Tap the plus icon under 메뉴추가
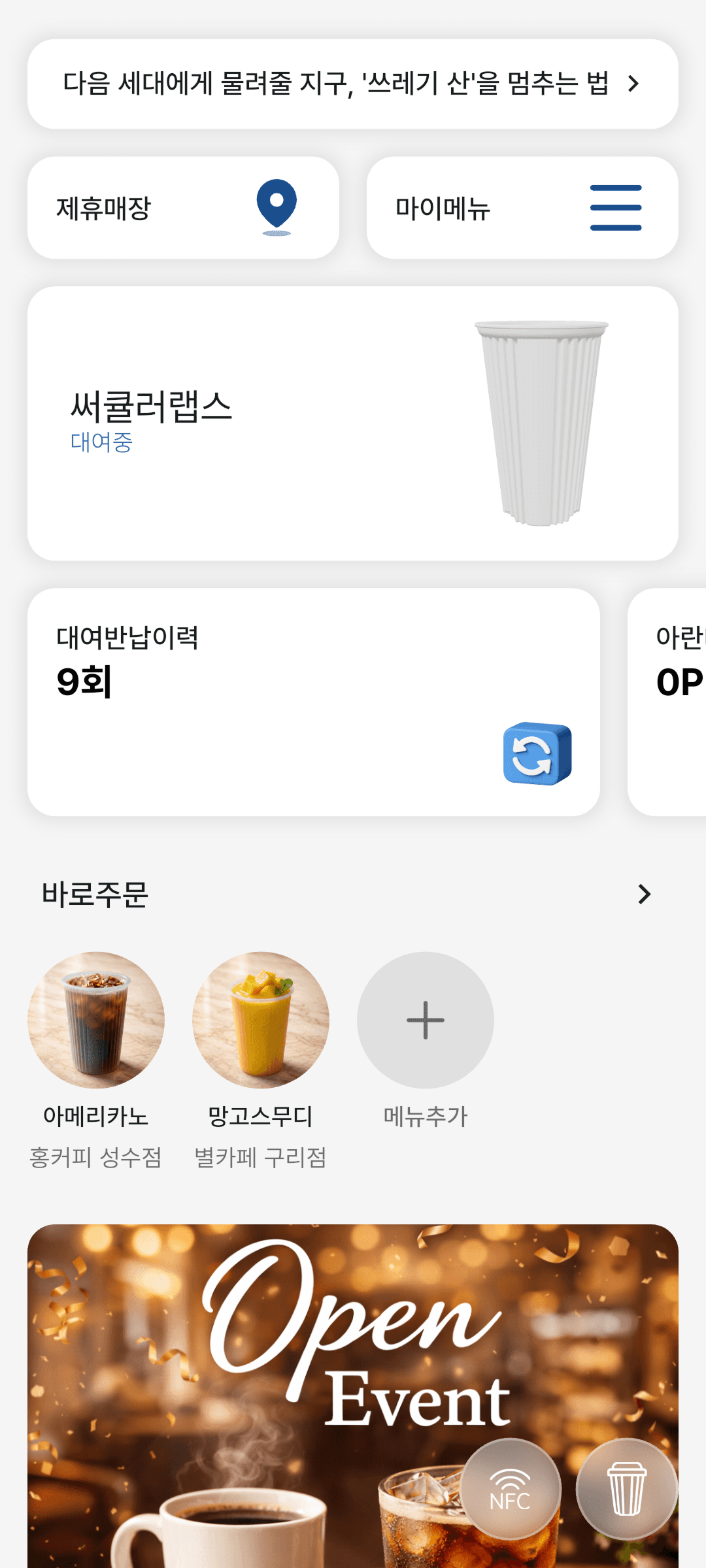The image size is (706, 1568). pyautogui.click(x=425, y=1019)
